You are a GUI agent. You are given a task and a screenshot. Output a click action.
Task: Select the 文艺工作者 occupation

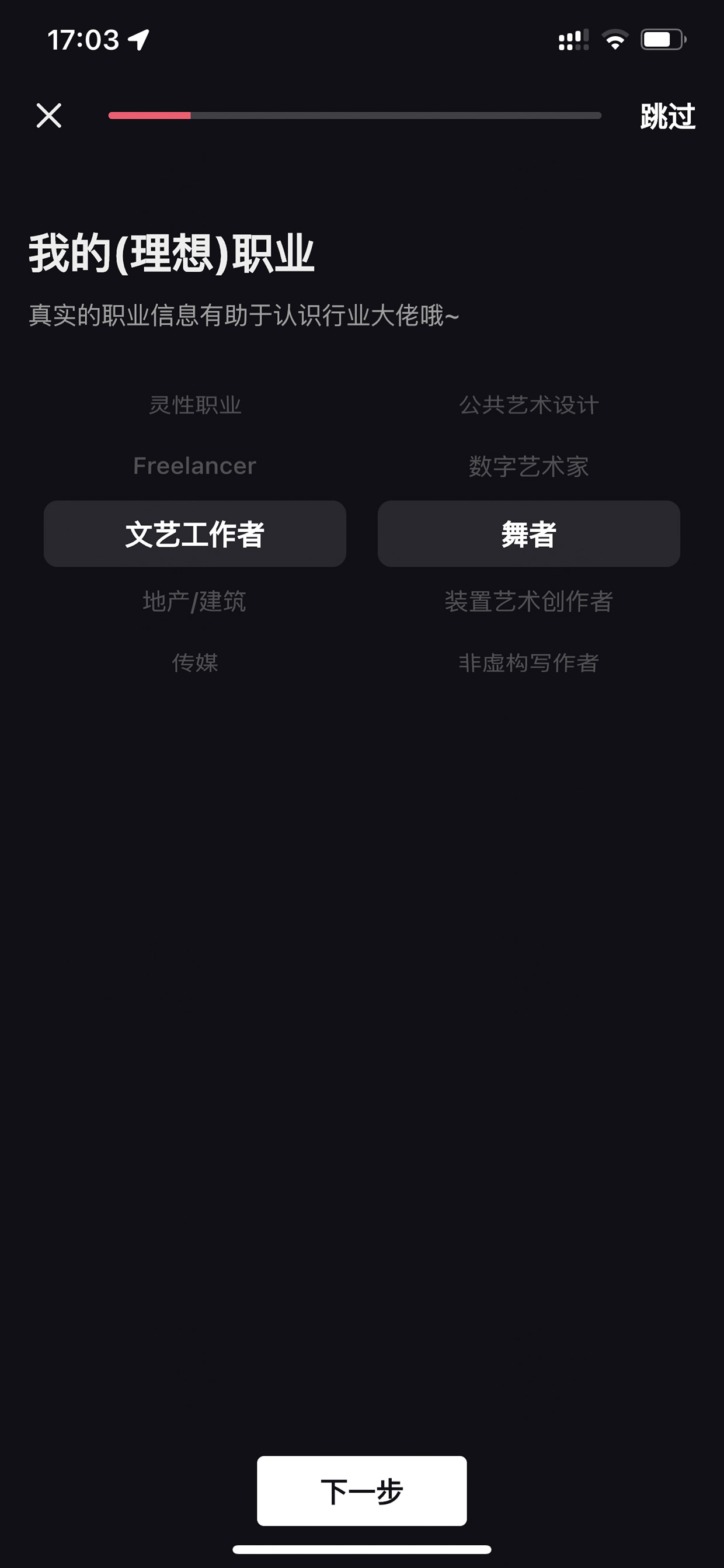(194, 534)
